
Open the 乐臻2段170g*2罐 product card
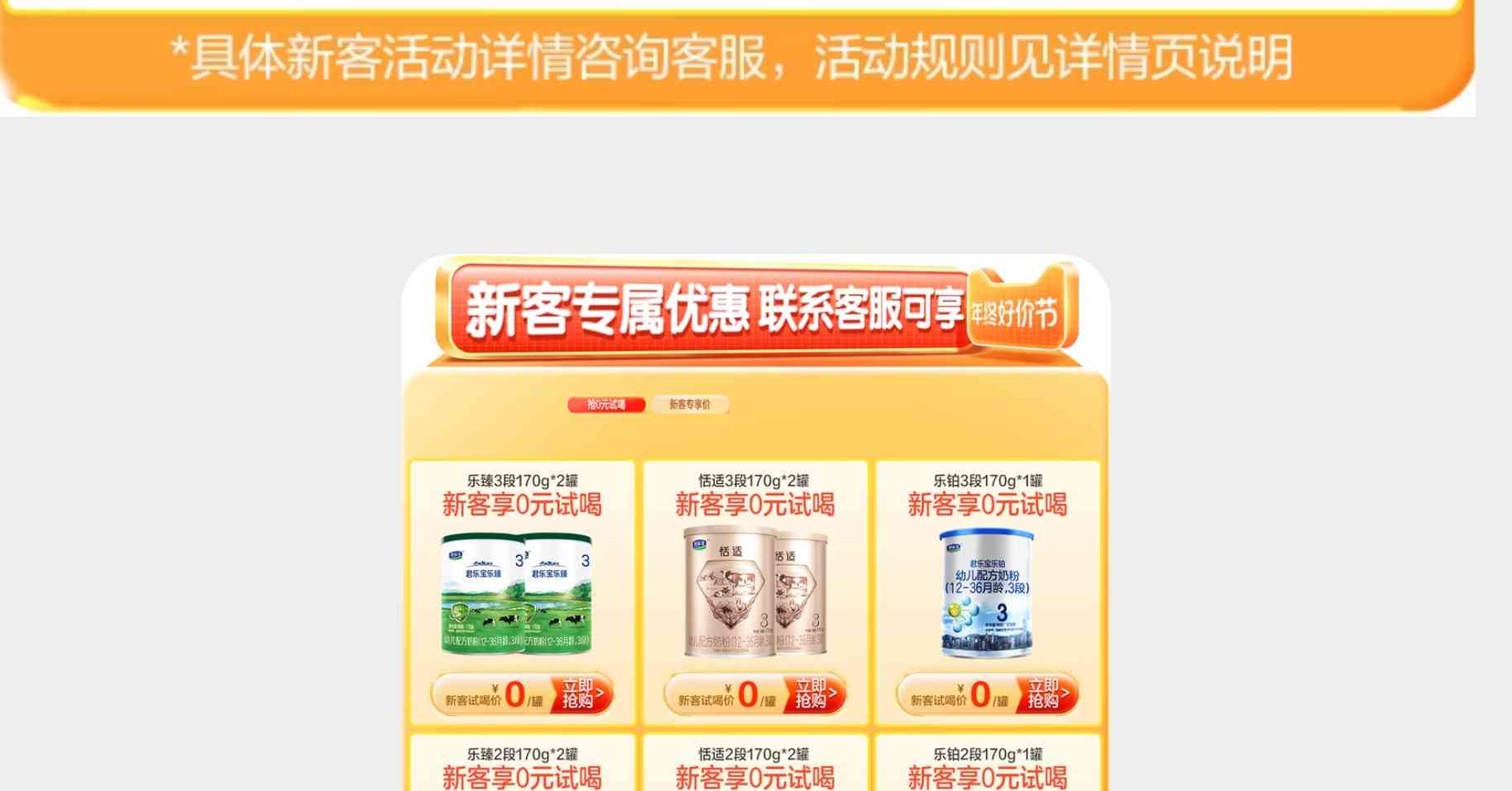[522, 765]
